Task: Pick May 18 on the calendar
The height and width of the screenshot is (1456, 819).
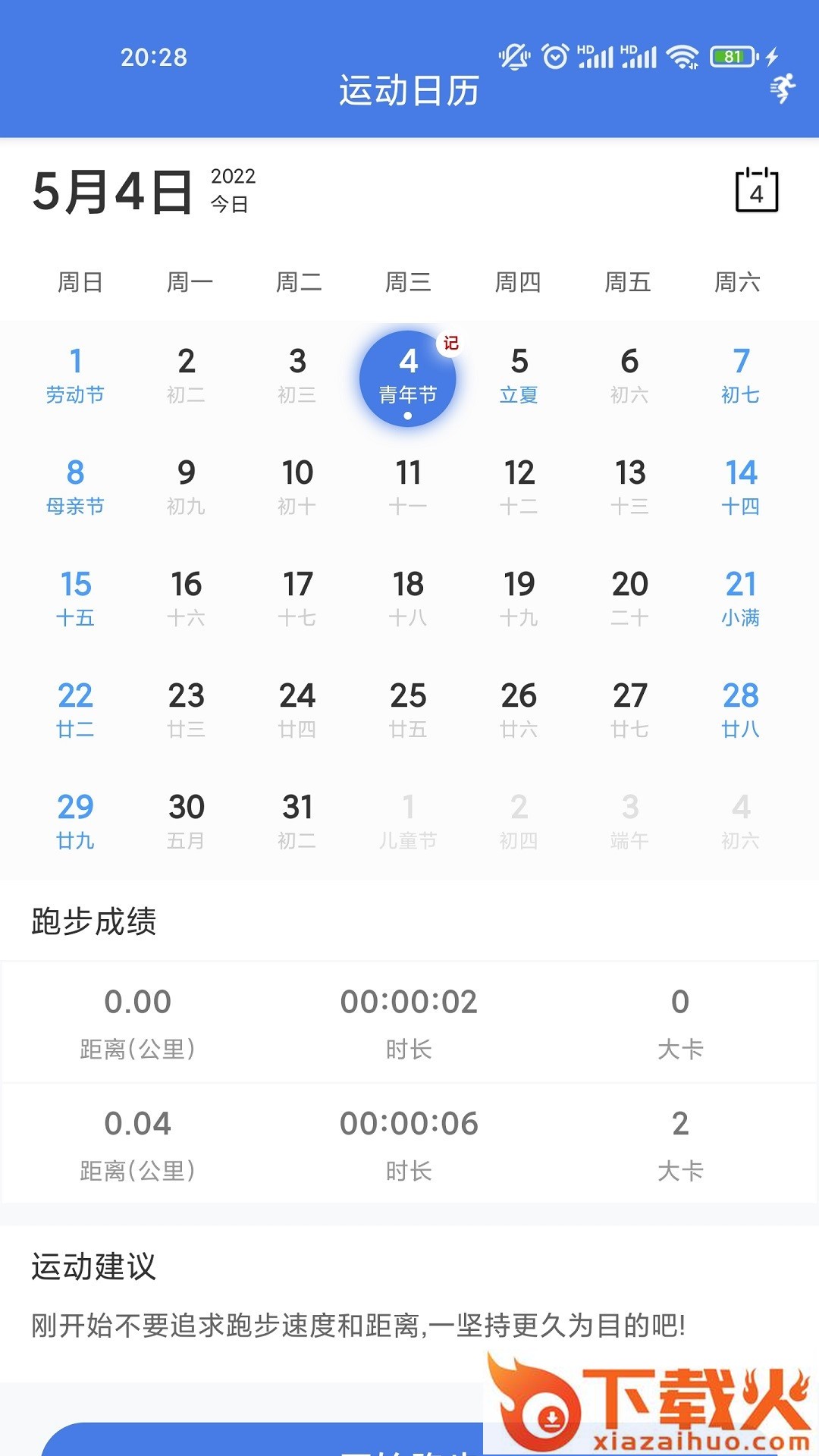Action: [408, 600]
